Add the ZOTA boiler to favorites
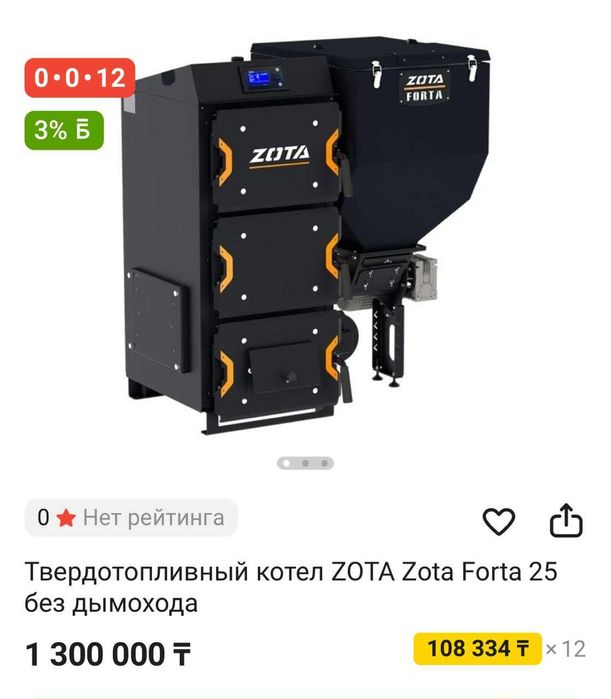 pyautogui.click(x=498, y=521)
